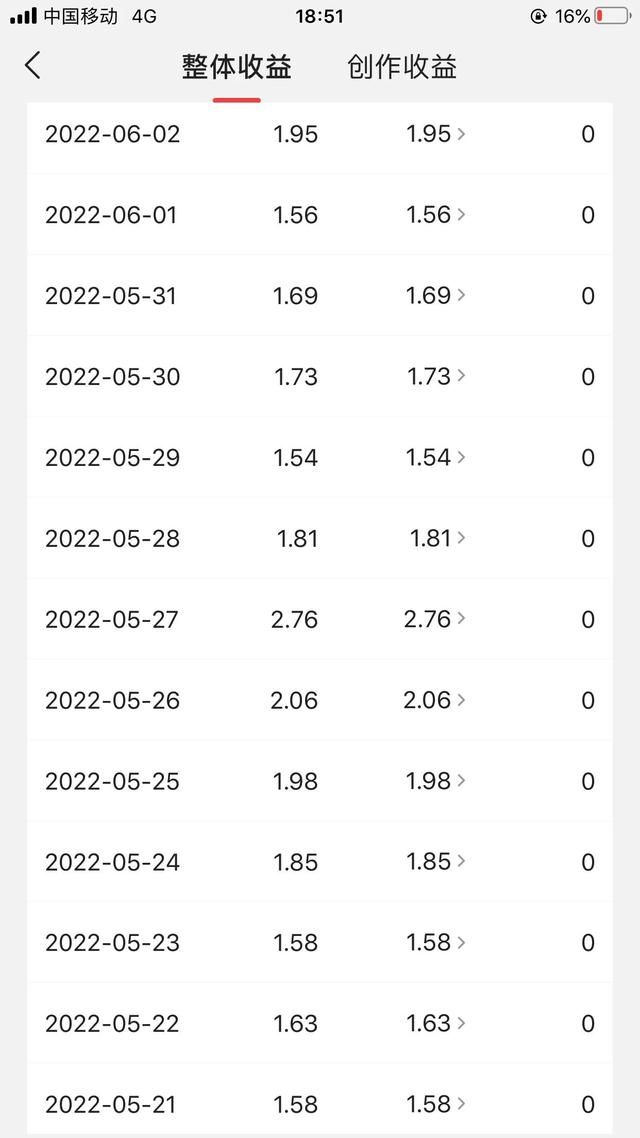The height and width of the screenshot is (1138, 640).
Task: Switch to the 创作收益 tab
Action: [402, 67]
